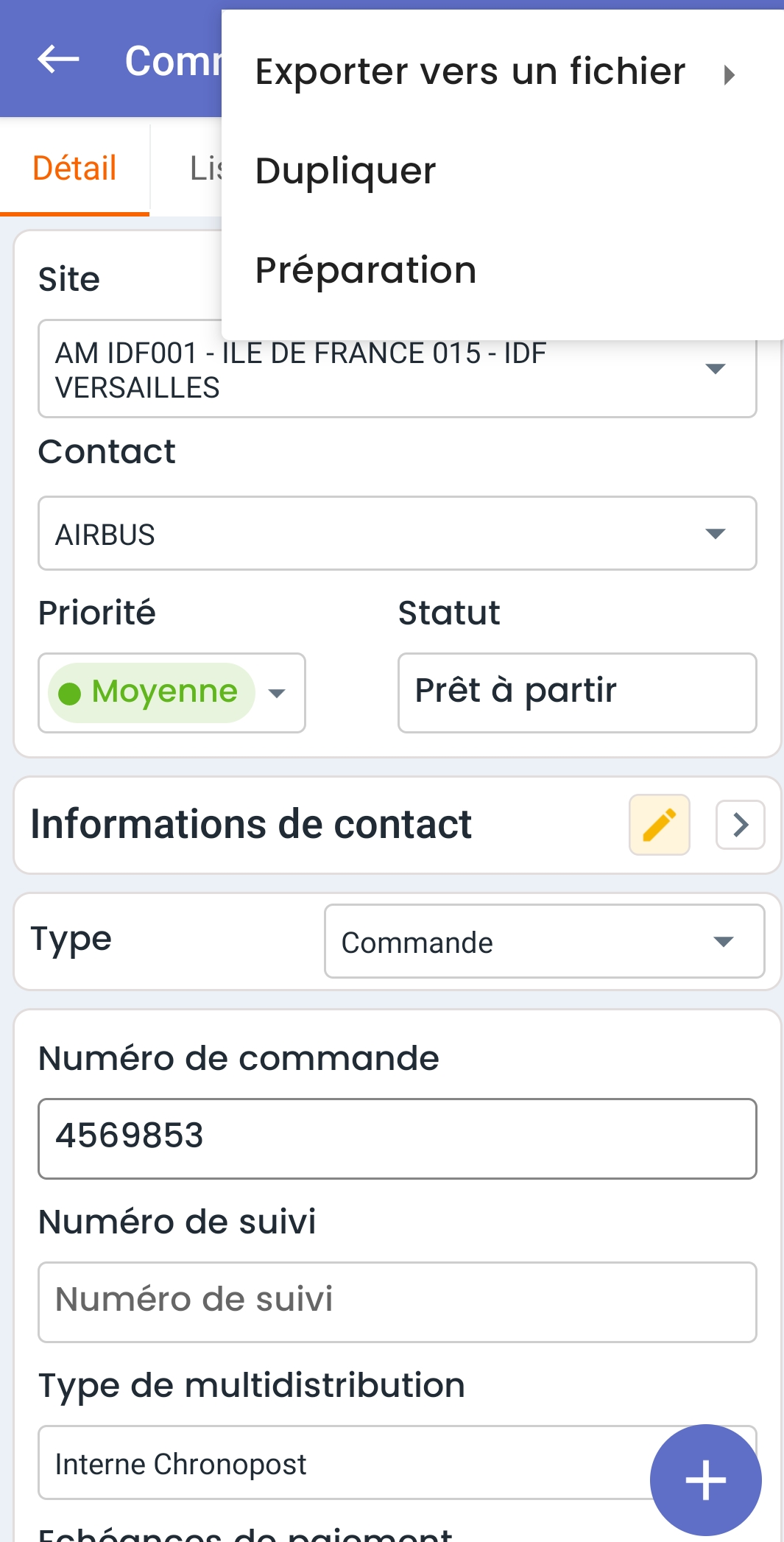
Task: Tap the floating plus button
Action: 705,1480
